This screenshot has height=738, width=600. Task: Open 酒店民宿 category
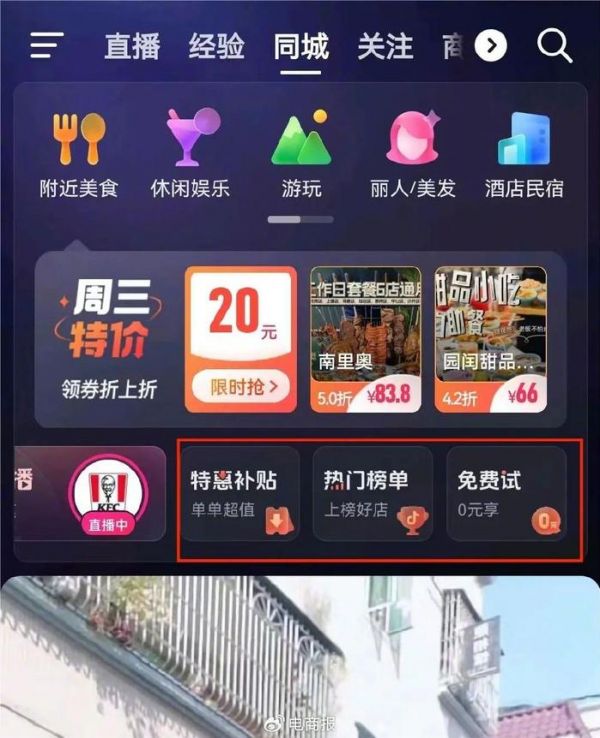pos(524,155)
